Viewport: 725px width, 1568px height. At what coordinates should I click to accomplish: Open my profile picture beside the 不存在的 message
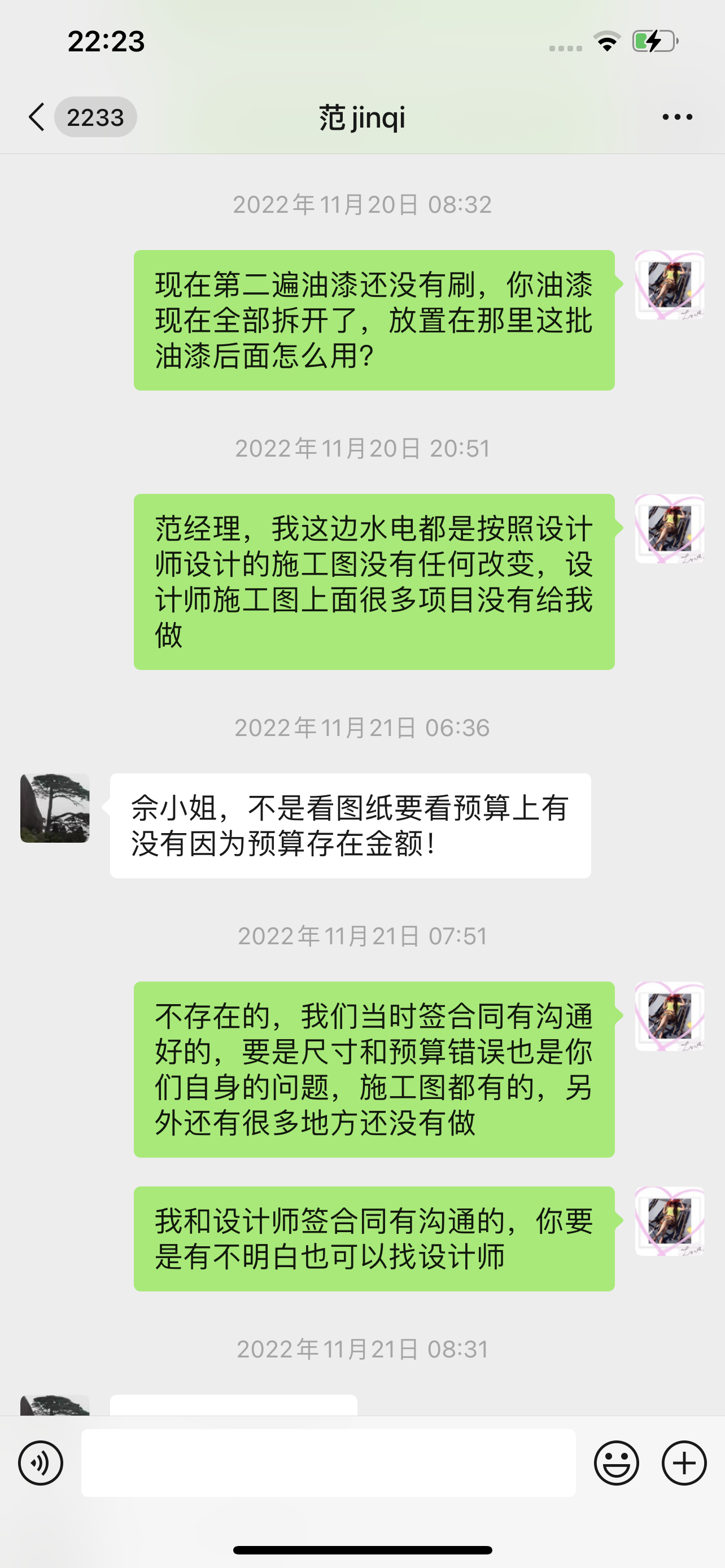[x=670, y=1016]
